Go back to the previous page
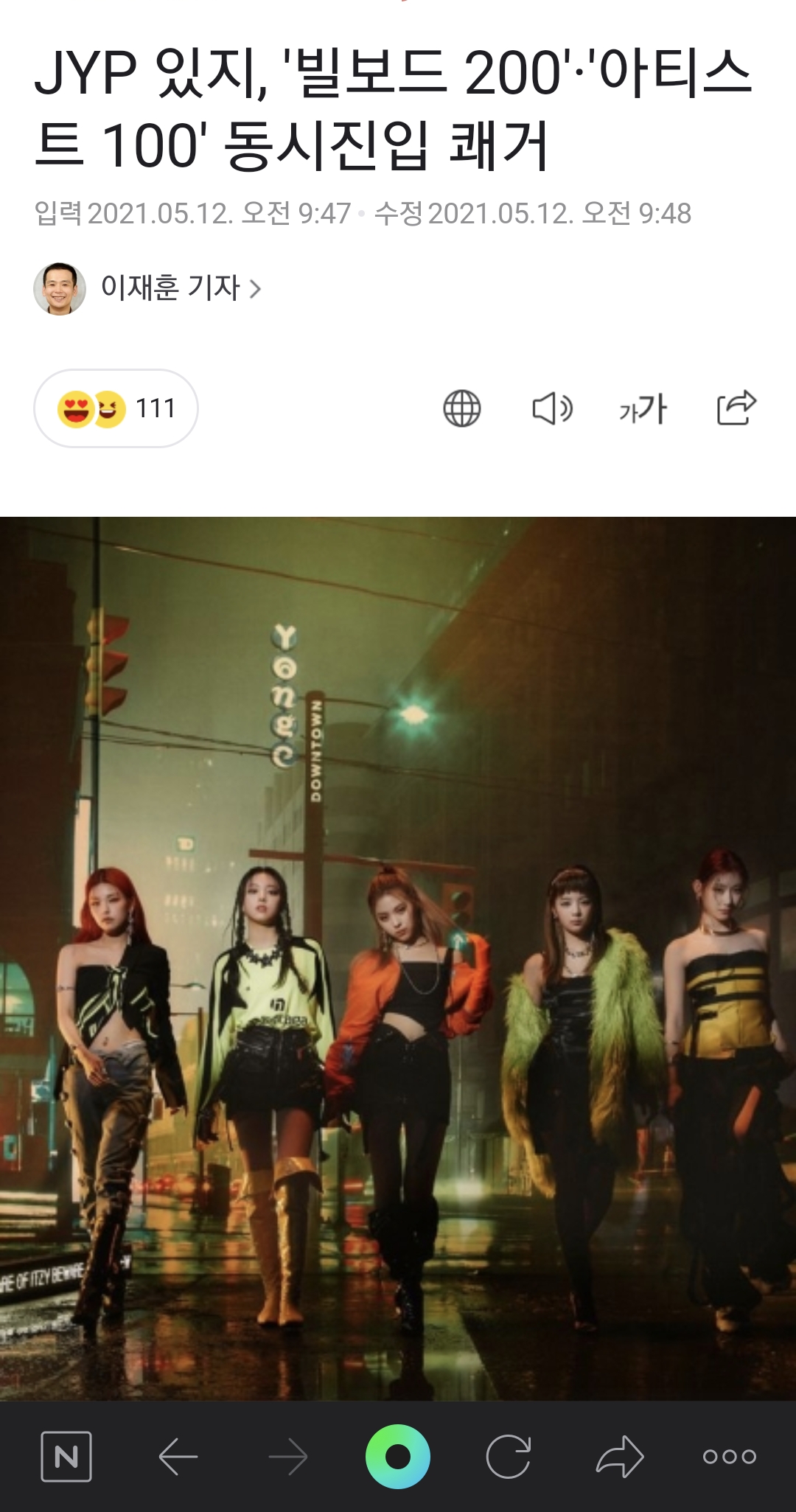The image size is (796, 1512). (178, 1457)
